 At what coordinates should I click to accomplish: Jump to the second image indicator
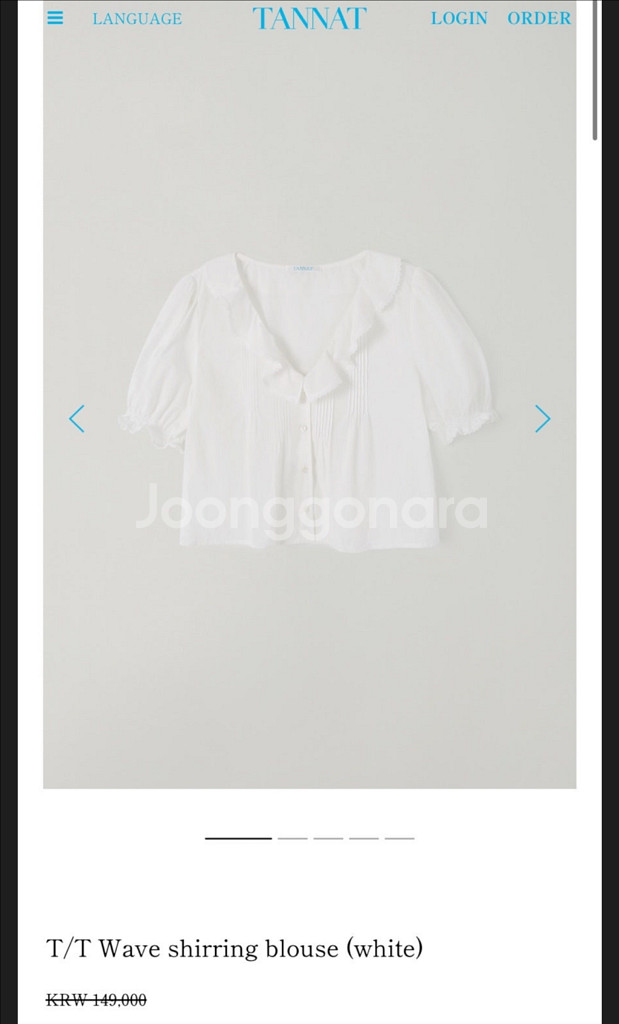coord(292,838)
